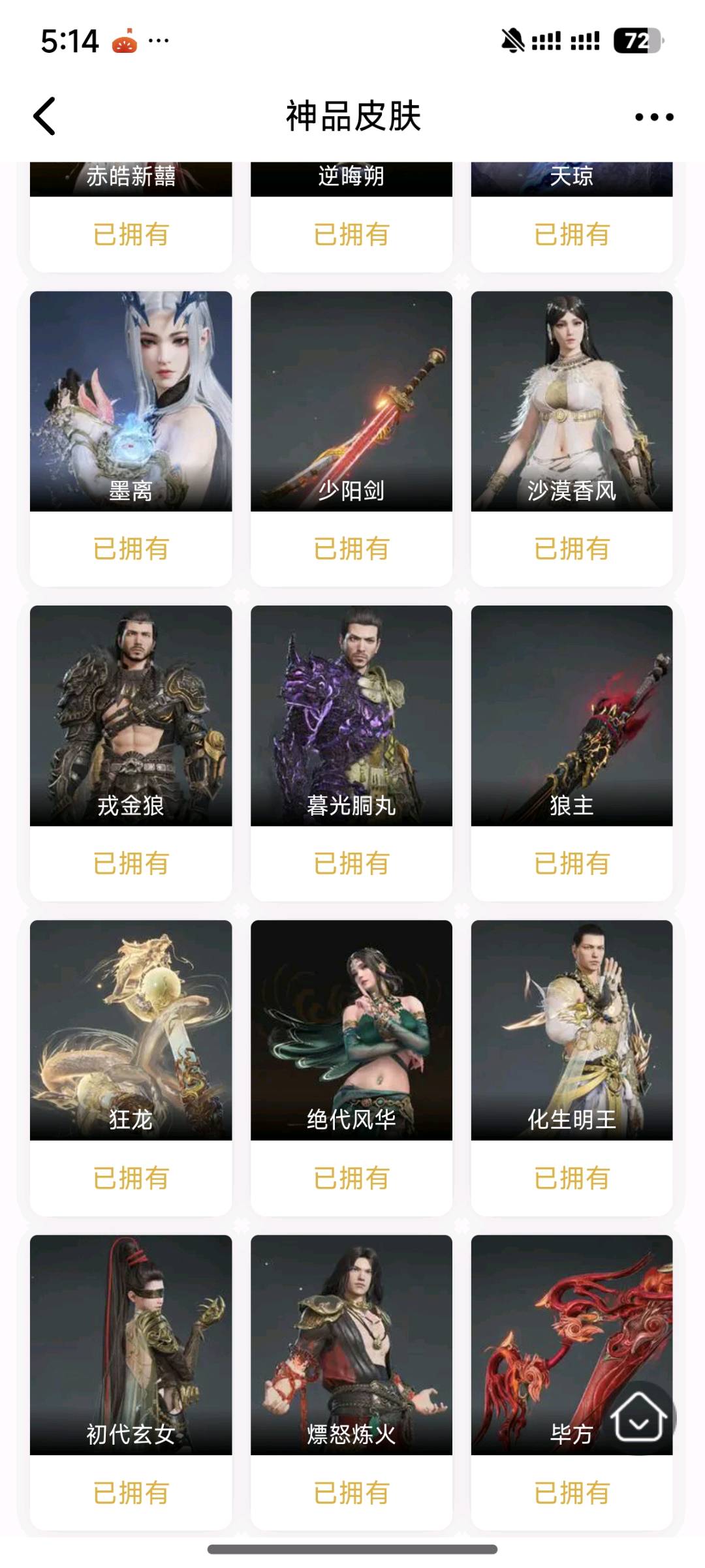The width and height of the screenshot is (705, 1568).
Task: Open the 墨离 skin card
Action: coord(131,401)
